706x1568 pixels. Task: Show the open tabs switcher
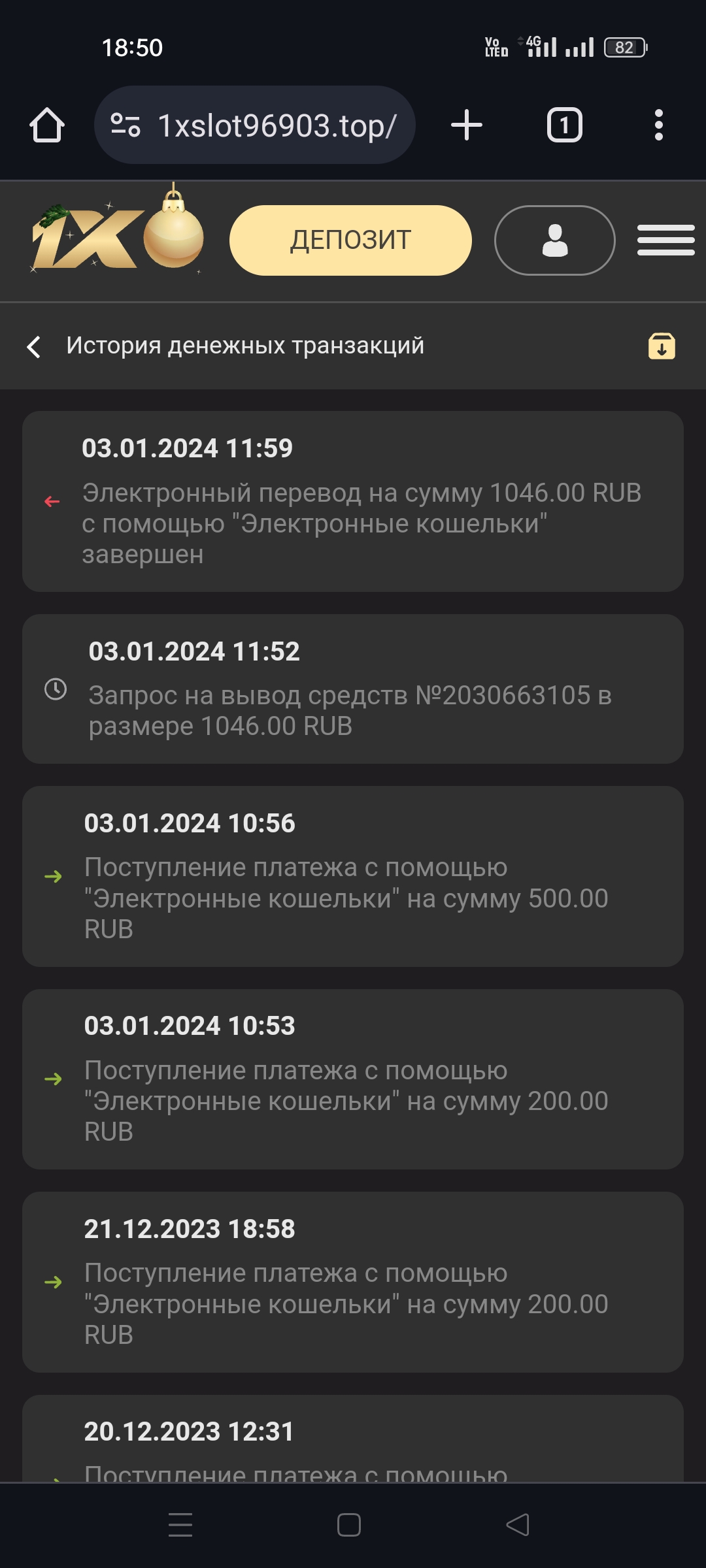click(x=564, y=125)
